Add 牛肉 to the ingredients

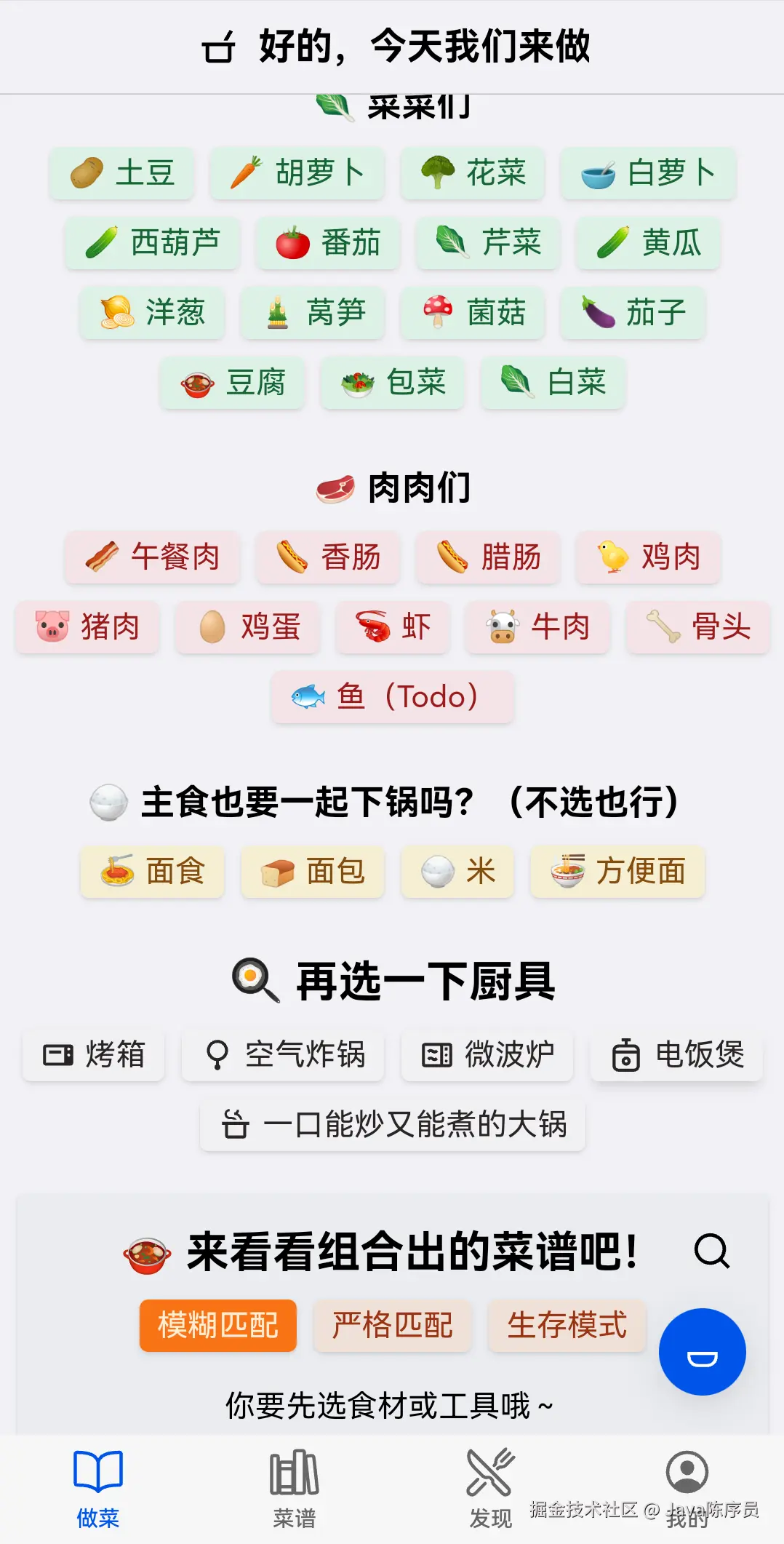coord(538,627)
